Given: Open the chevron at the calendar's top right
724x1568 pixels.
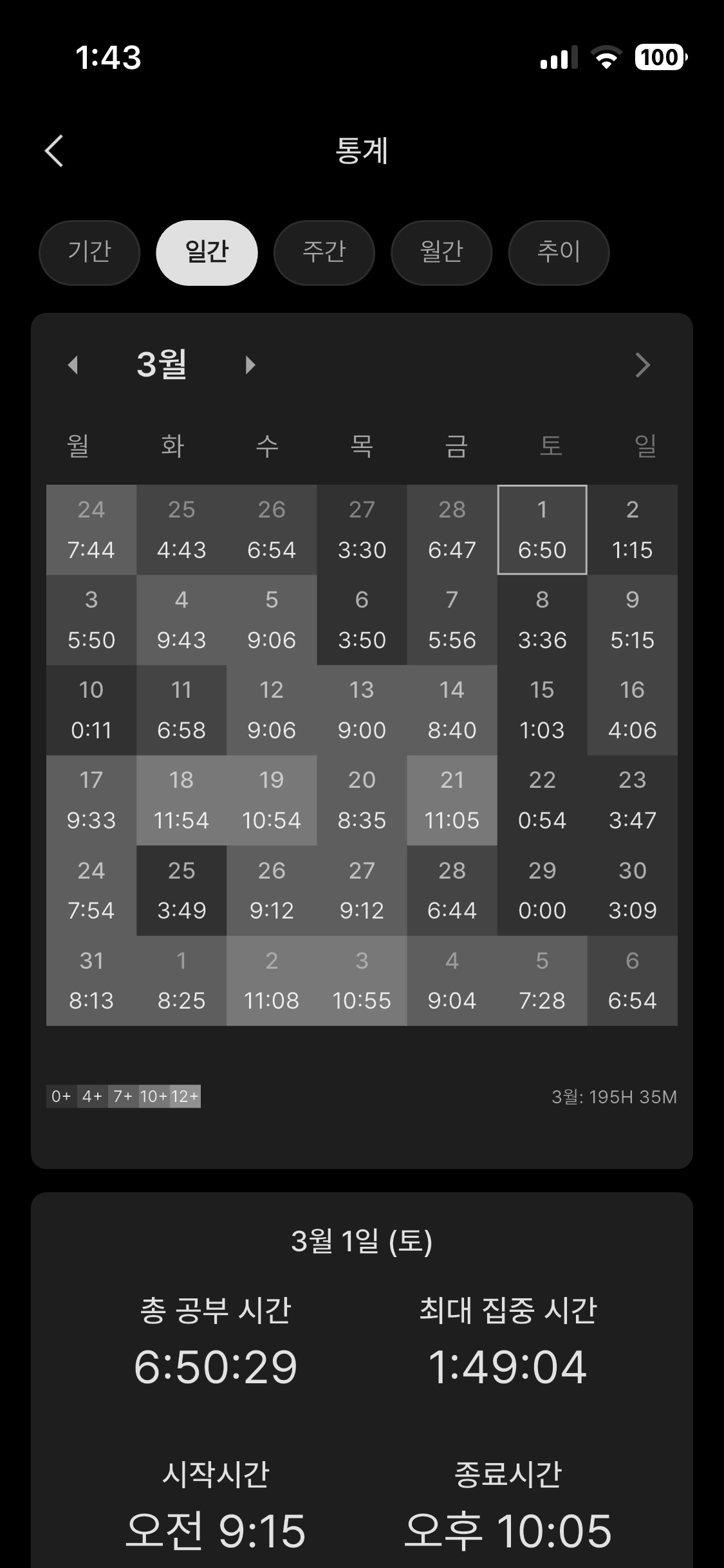Looking at the screenshot, I should pyautogui.click(x=642, y=365).
